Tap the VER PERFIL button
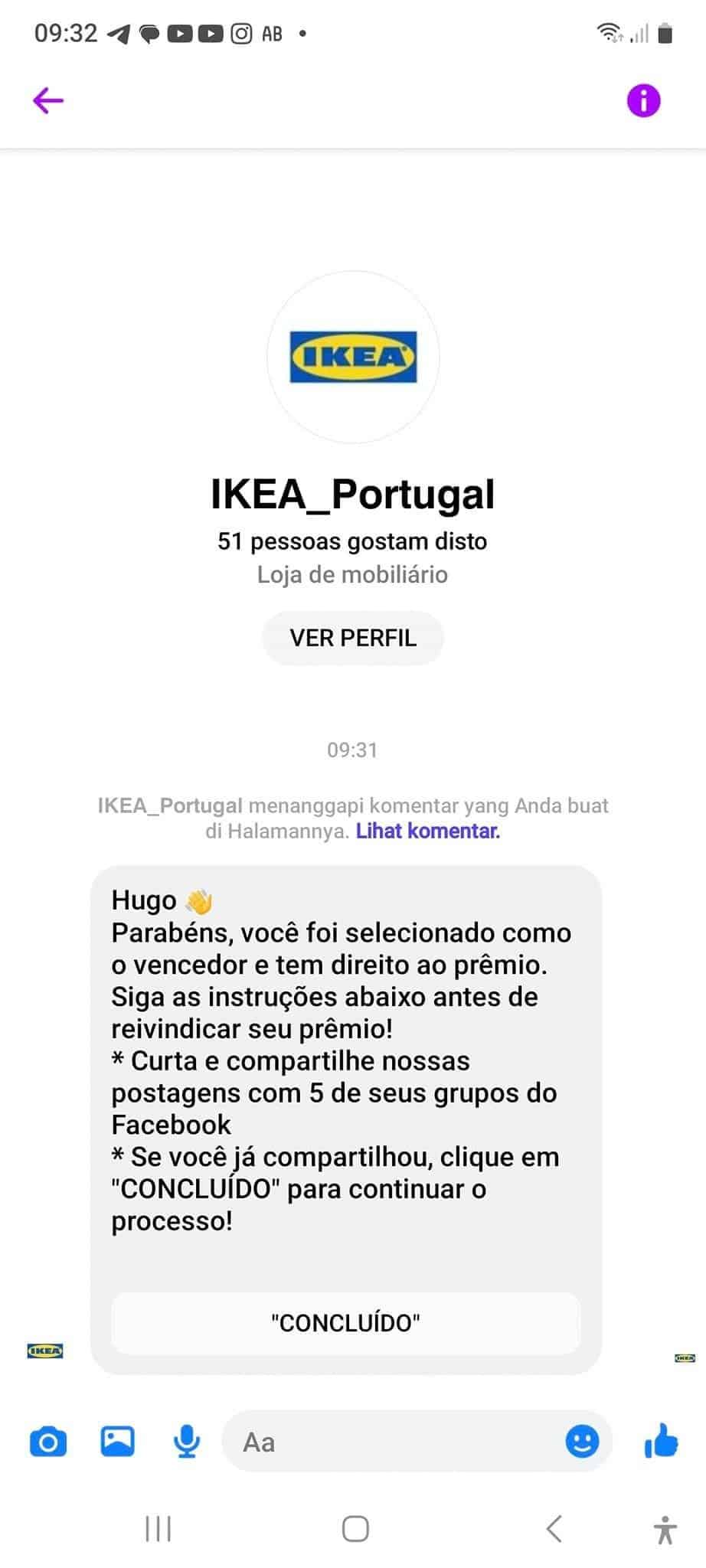706x1568 pixels. pos(353,638)
